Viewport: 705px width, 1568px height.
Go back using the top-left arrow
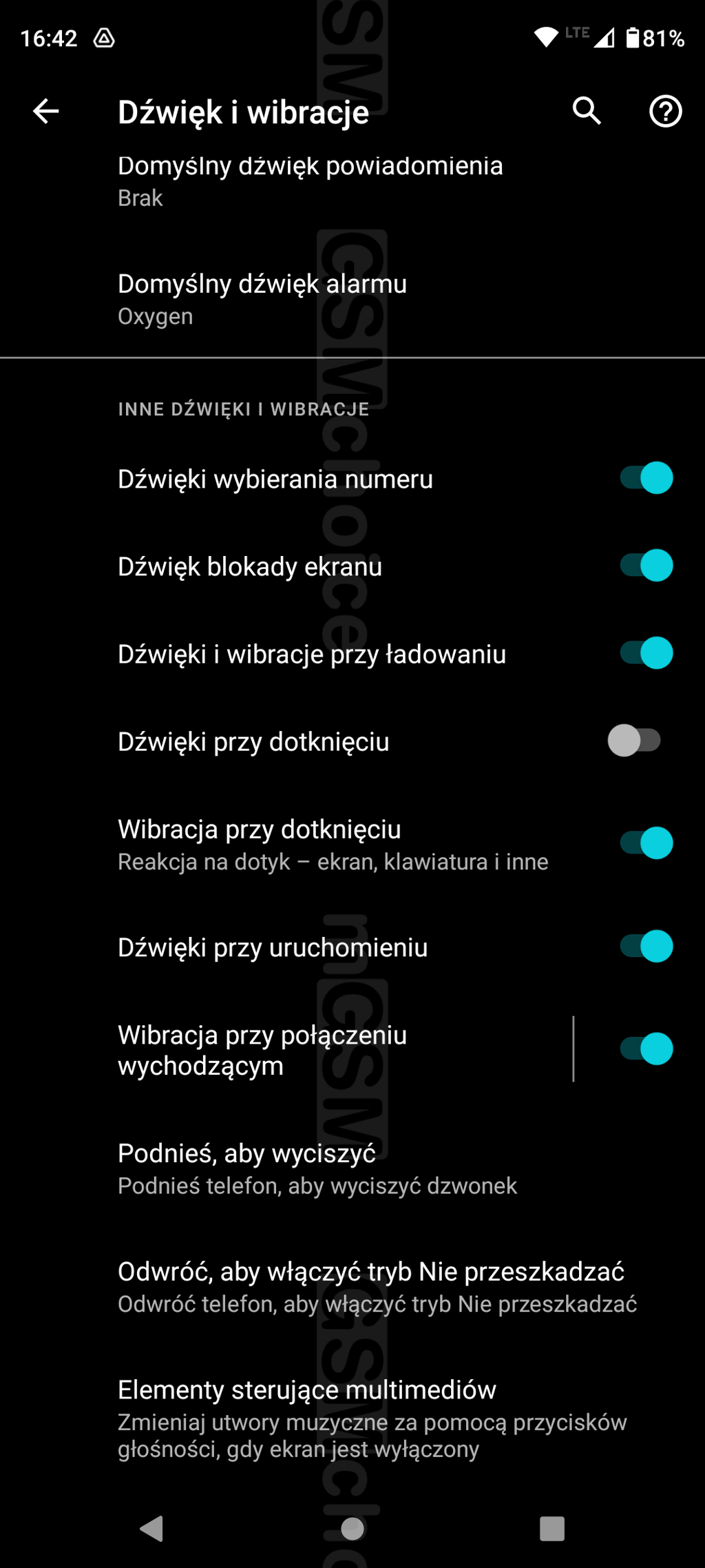click(x=46, y=111)
